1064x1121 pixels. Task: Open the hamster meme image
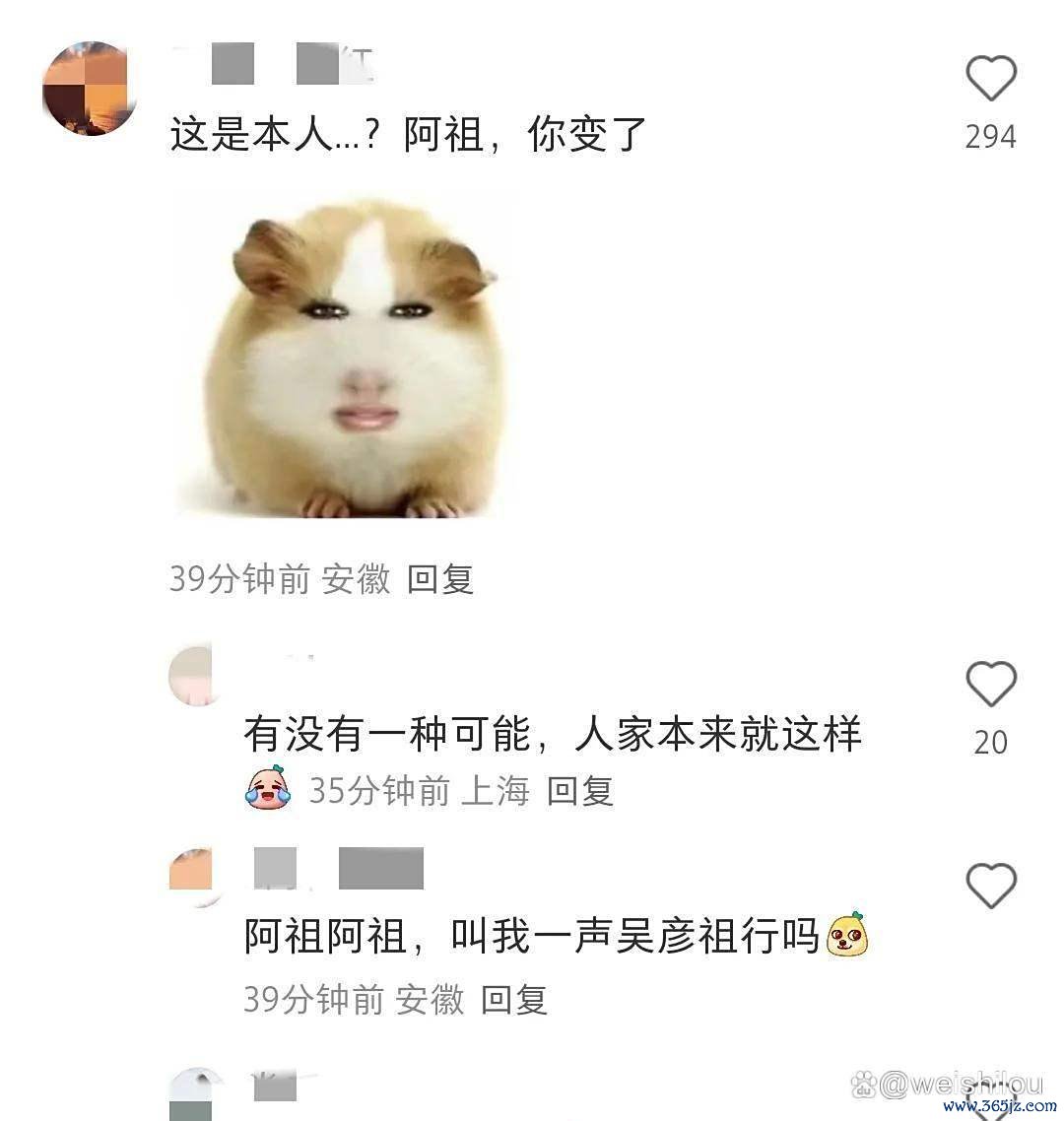[x=350, y=360]
